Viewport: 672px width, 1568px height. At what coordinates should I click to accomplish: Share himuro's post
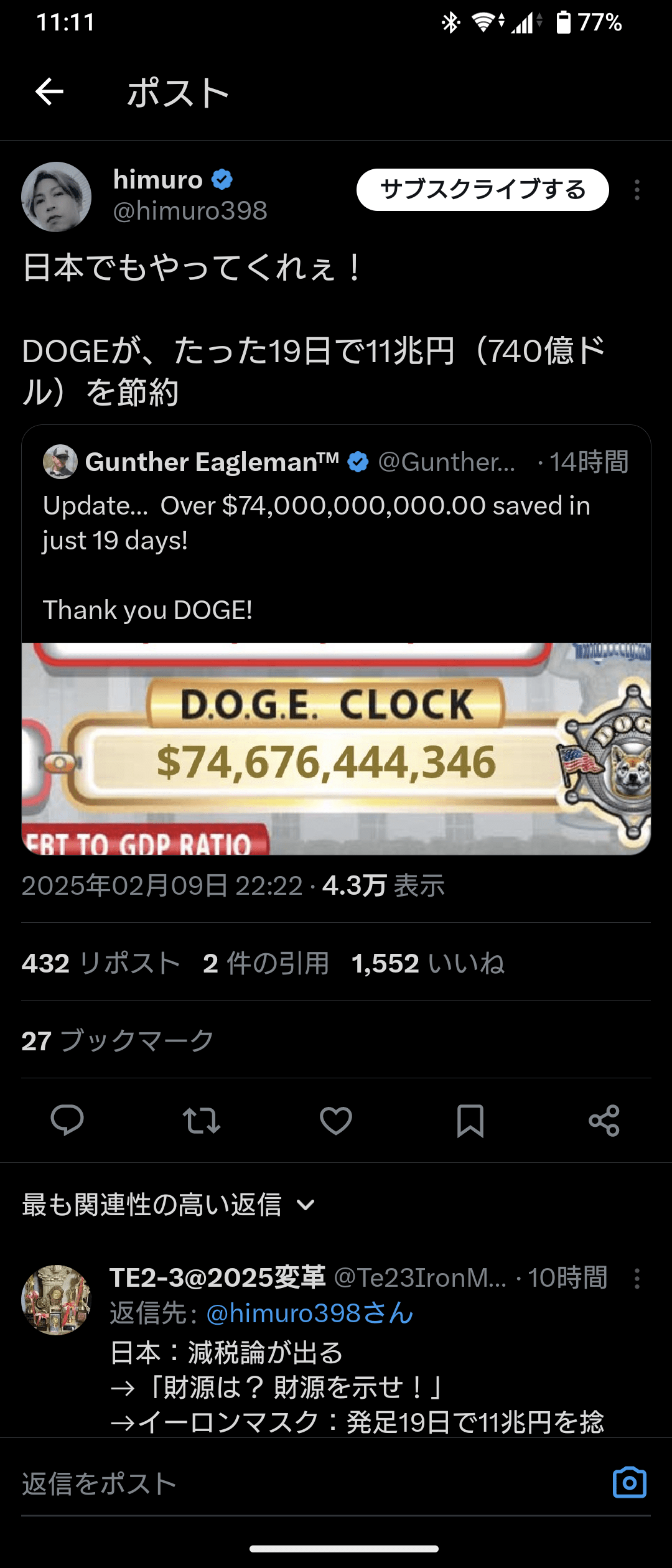click(604, 1121)
